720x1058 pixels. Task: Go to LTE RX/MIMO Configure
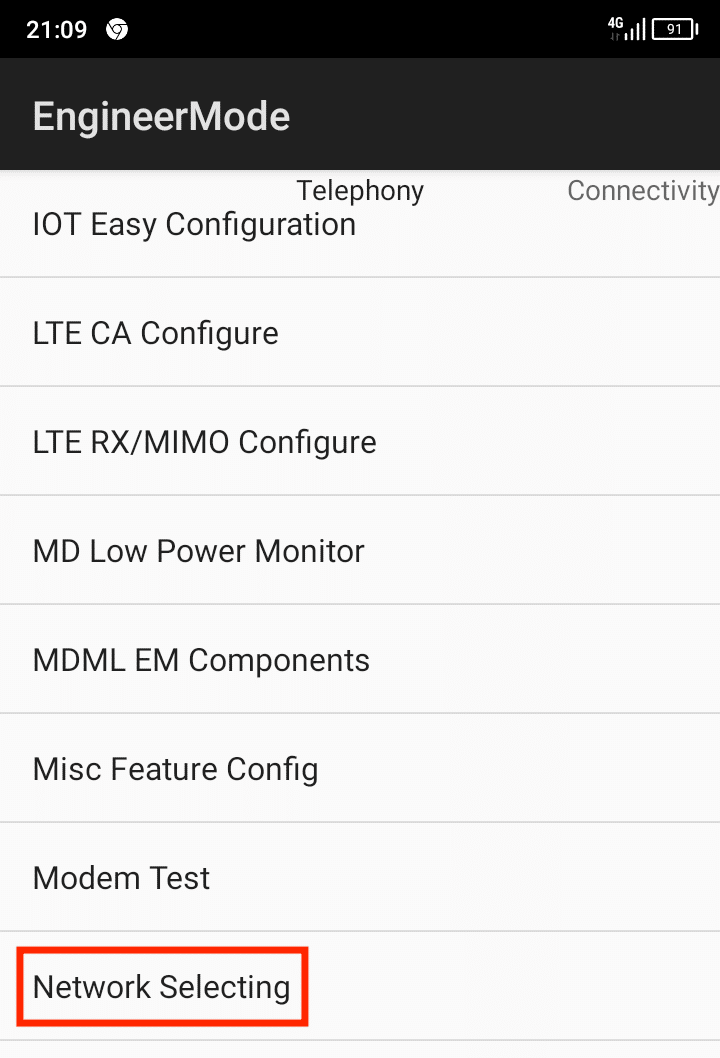[205, 442]
